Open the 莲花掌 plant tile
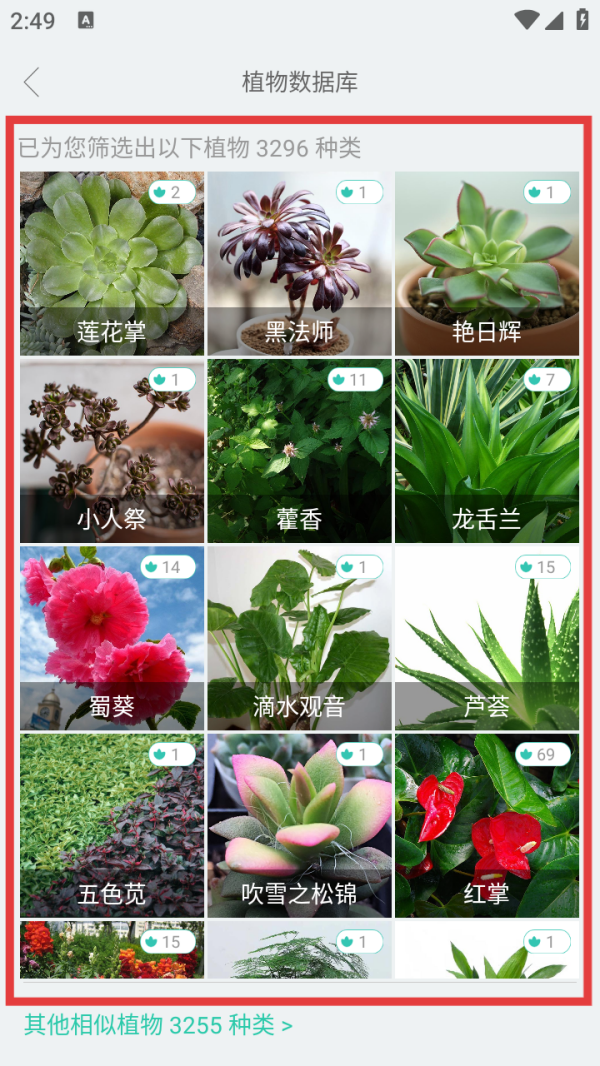The image size is (600, 1066). (112, 263)
